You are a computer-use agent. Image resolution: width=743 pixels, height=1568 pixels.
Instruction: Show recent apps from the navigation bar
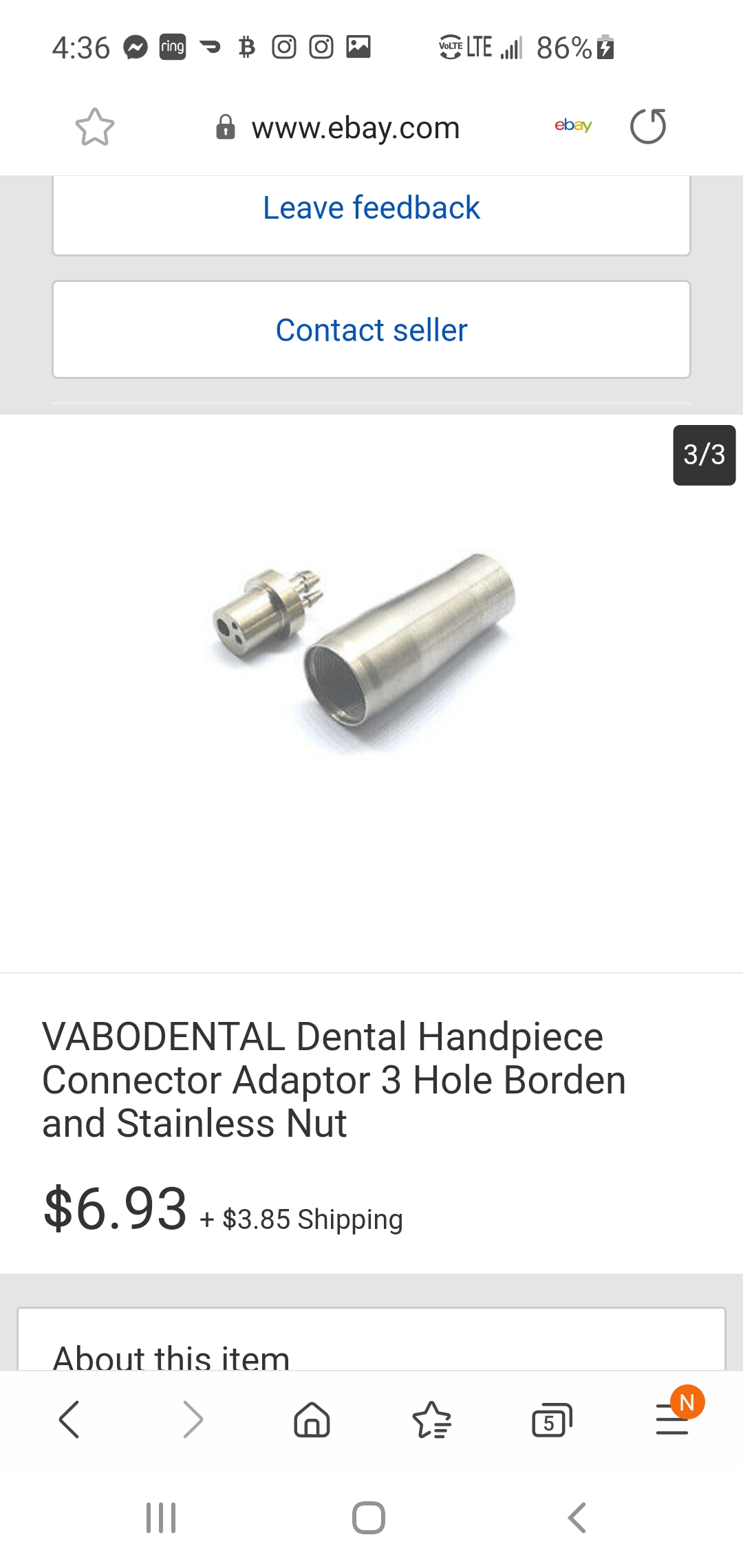pyautogui.click(x=161, y=1518)
